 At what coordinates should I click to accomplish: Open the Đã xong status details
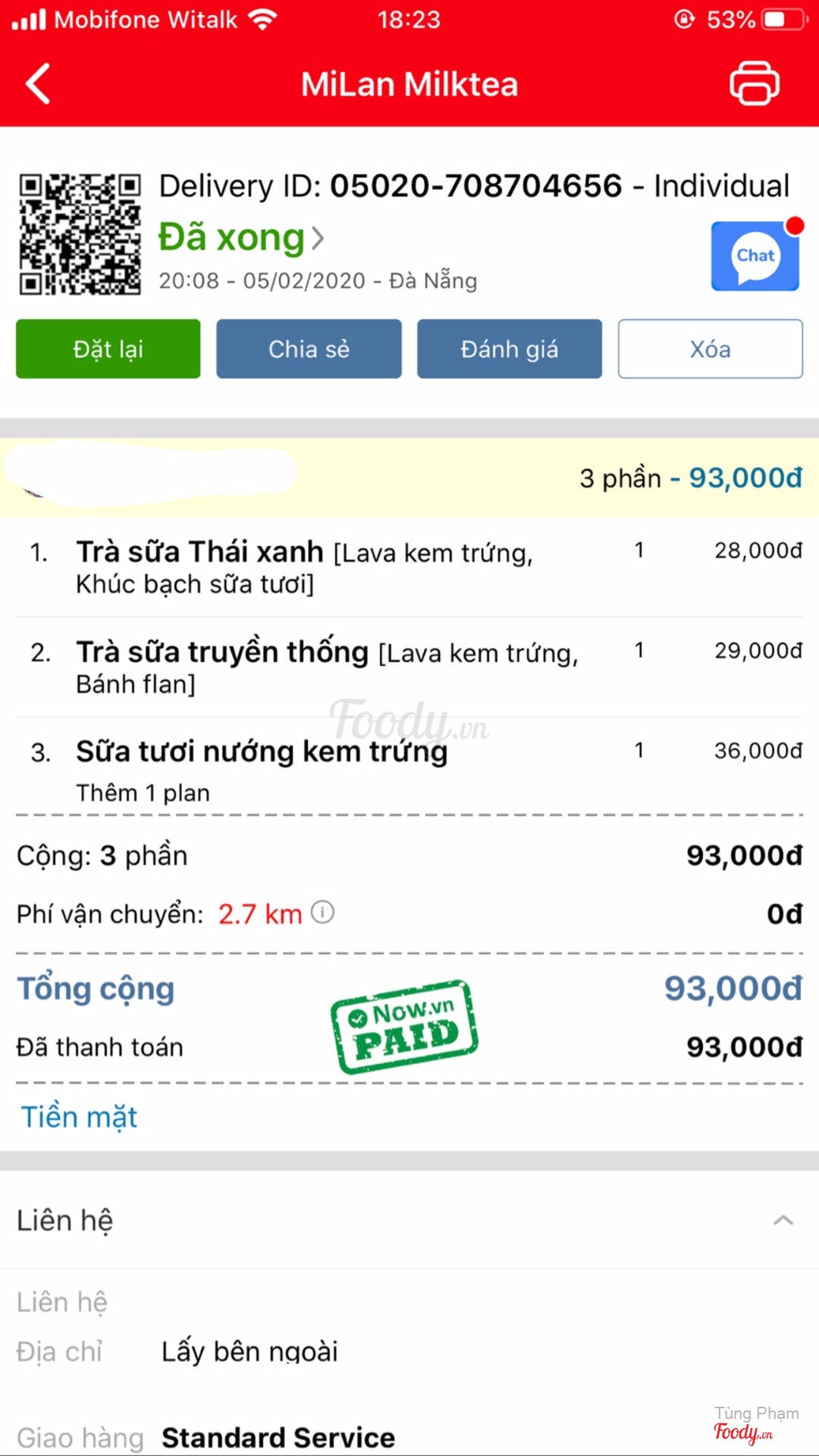click(241, 238)
